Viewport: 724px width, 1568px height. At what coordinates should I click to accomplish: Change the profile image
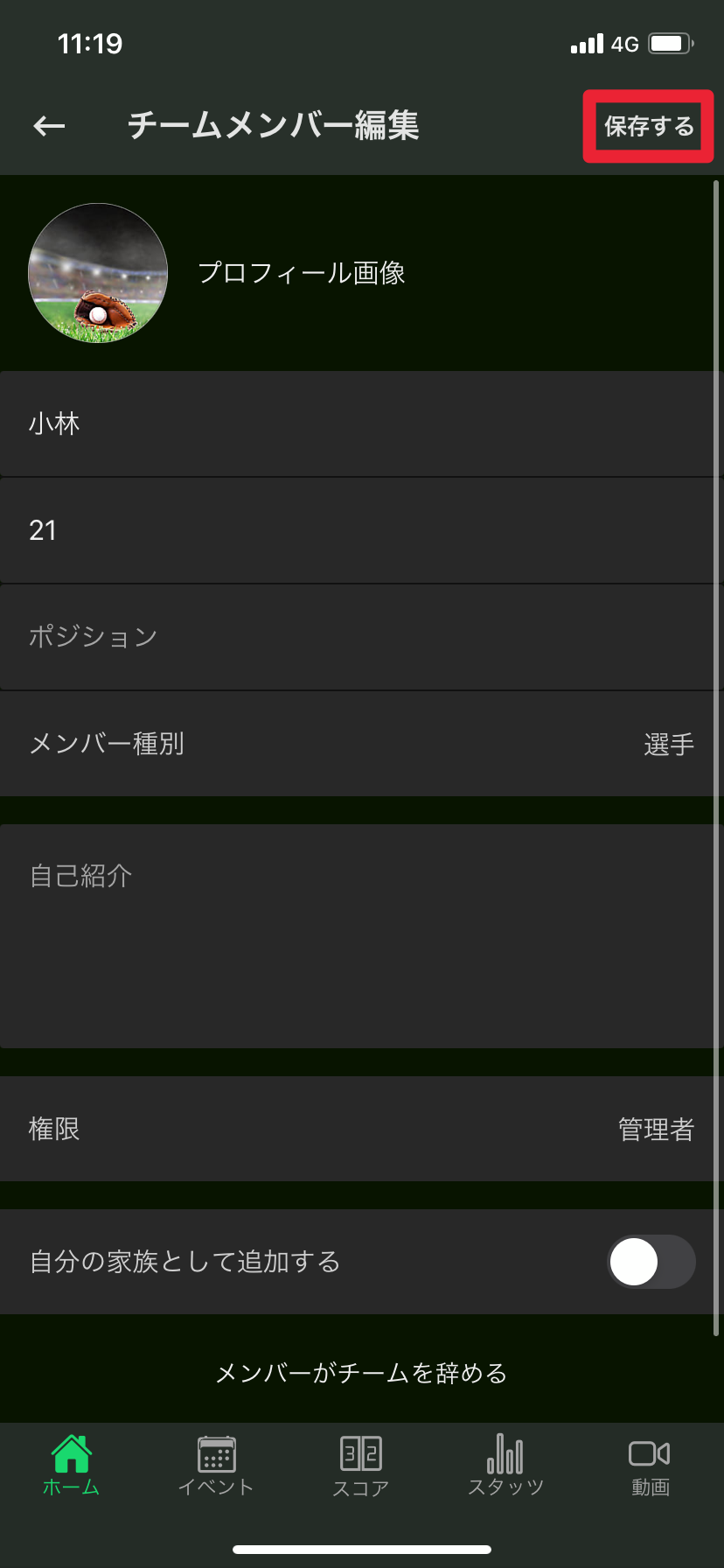pos(98,273)
